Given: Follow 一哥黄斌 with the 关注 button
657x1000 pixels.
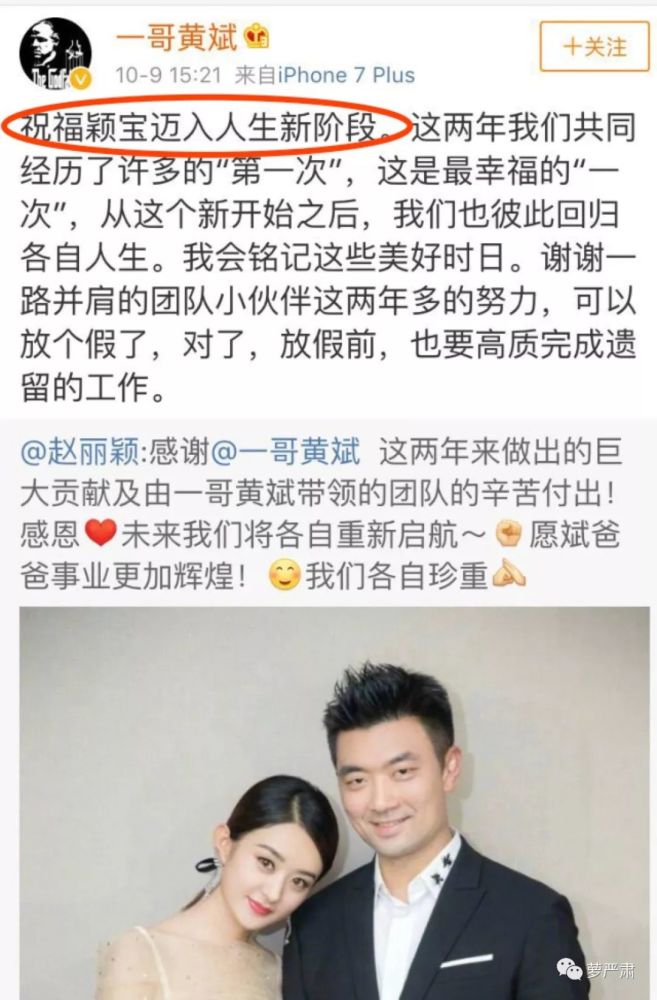Looking at the screenshot, I should tap(594, 46).
